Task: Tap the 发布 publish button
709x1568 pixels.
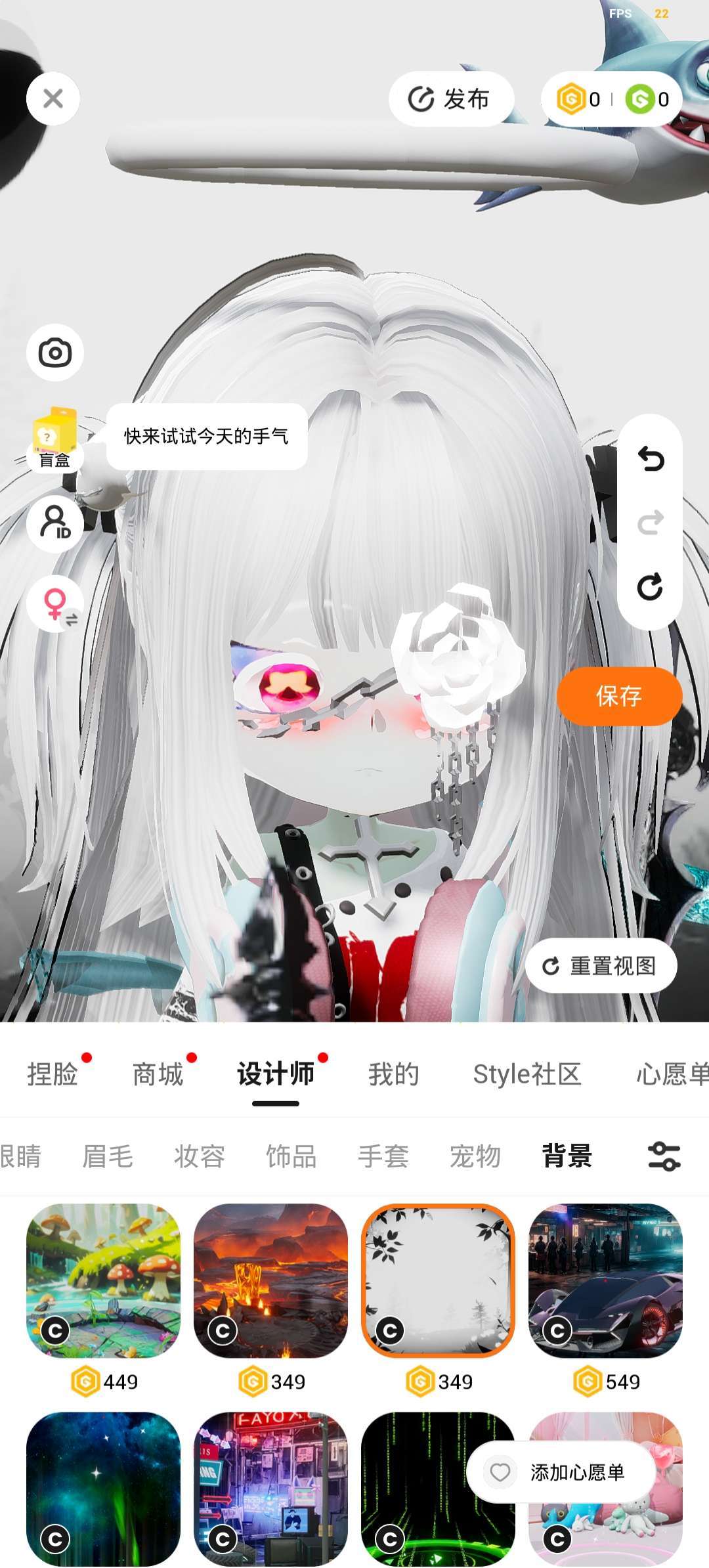Action: coord(450,99)
